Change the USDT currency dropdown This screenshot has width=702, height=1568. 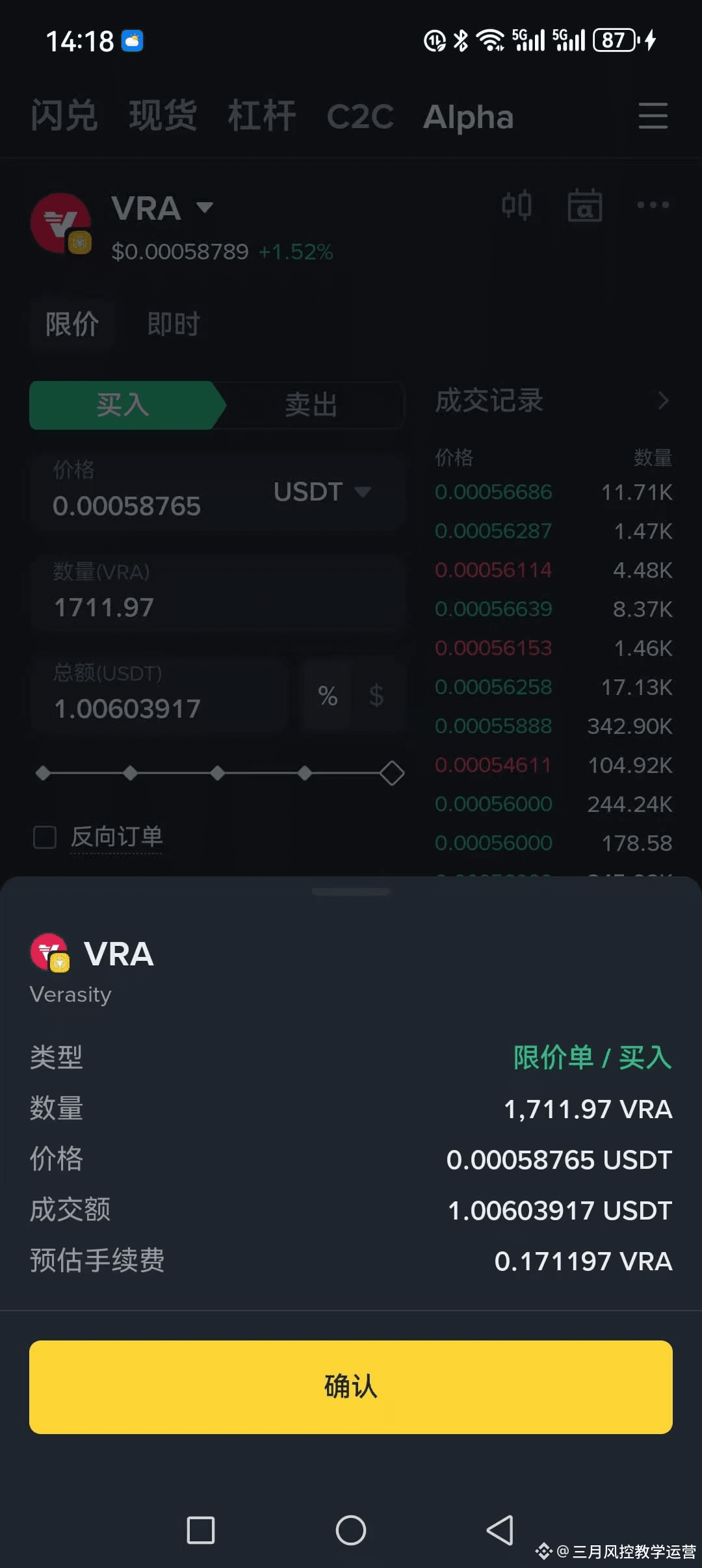pos(322,491)
